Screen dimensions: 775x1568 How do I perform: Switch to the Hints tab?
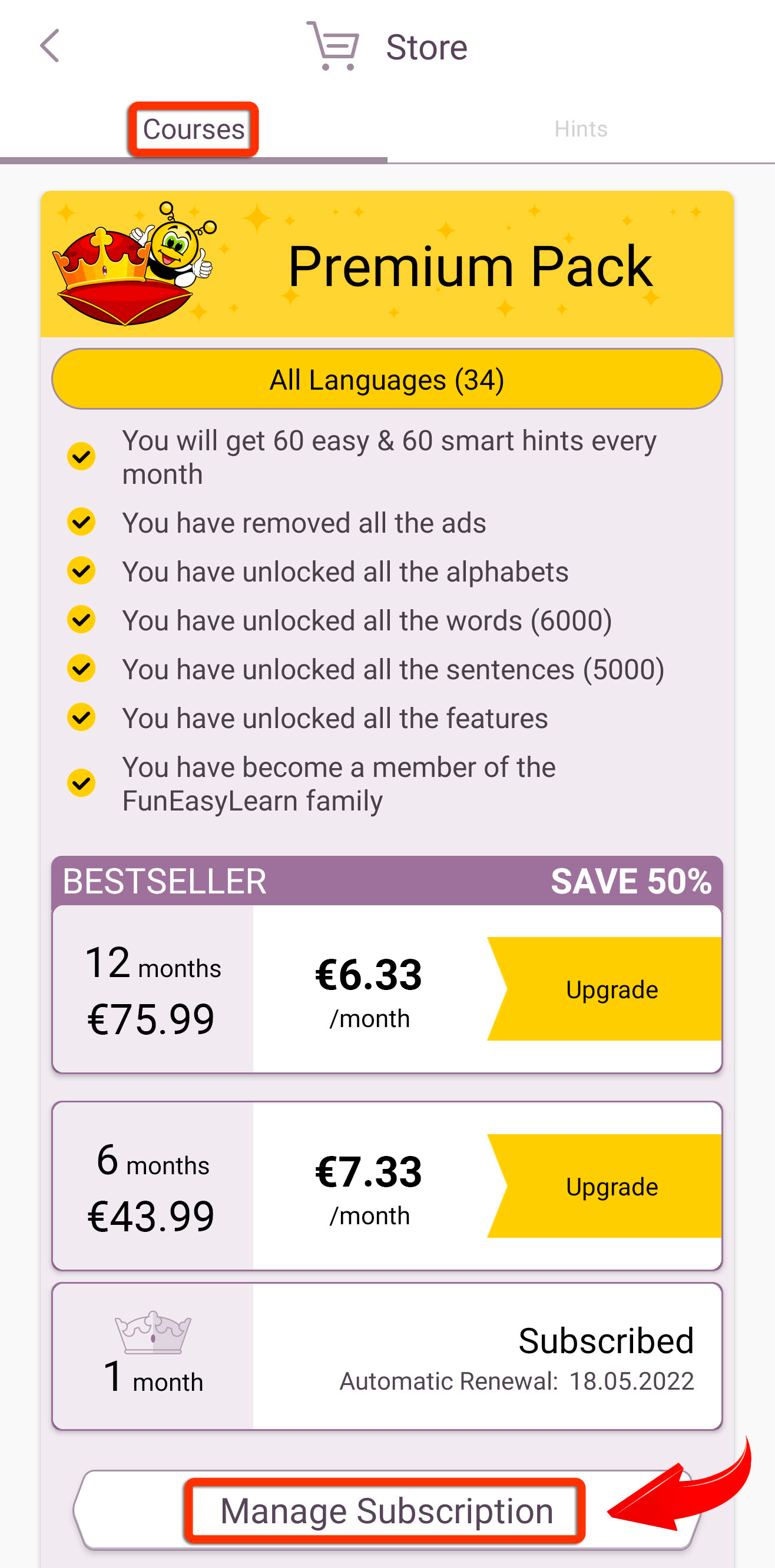point(581,129)
